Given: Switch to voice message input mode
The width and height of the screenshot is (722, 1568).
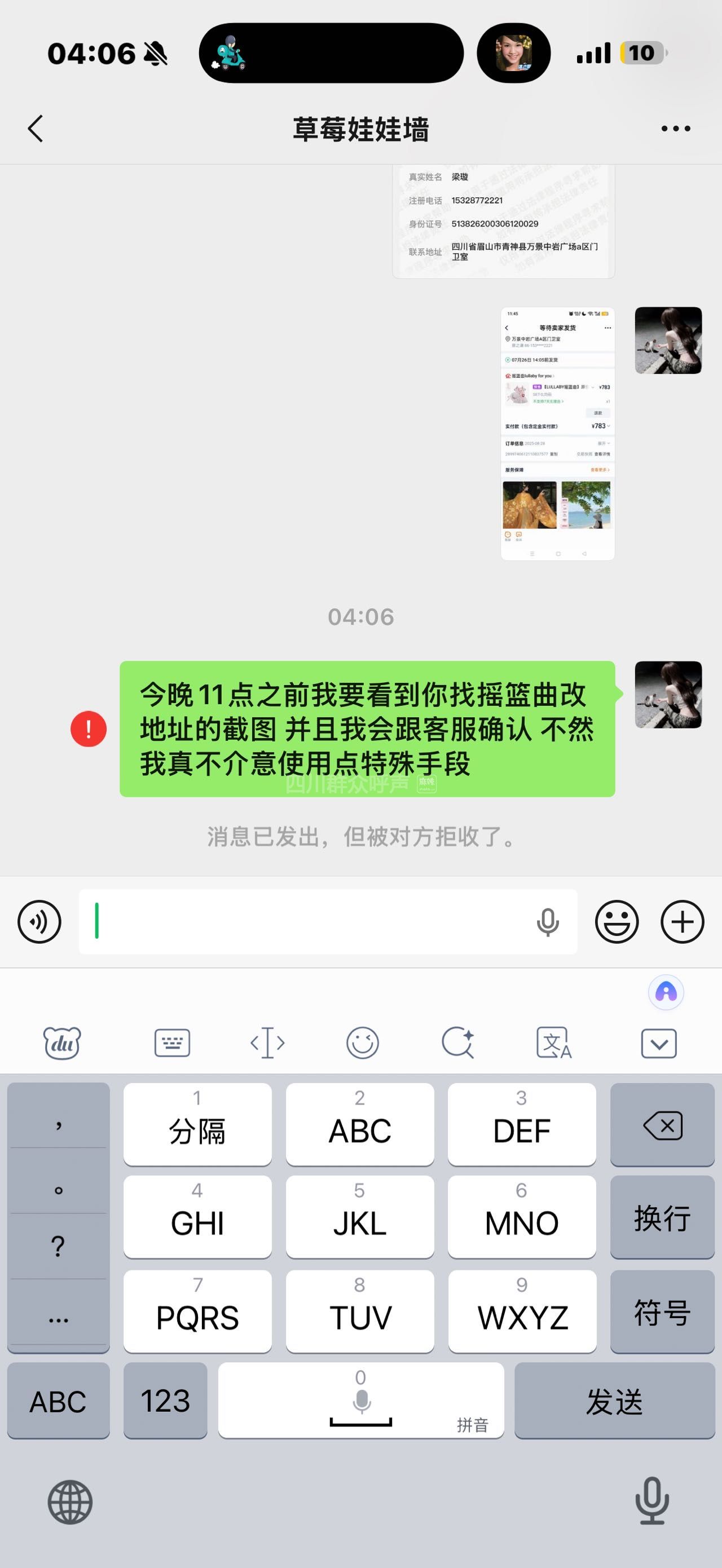Looking at the screenshot, I should point(39,921).
